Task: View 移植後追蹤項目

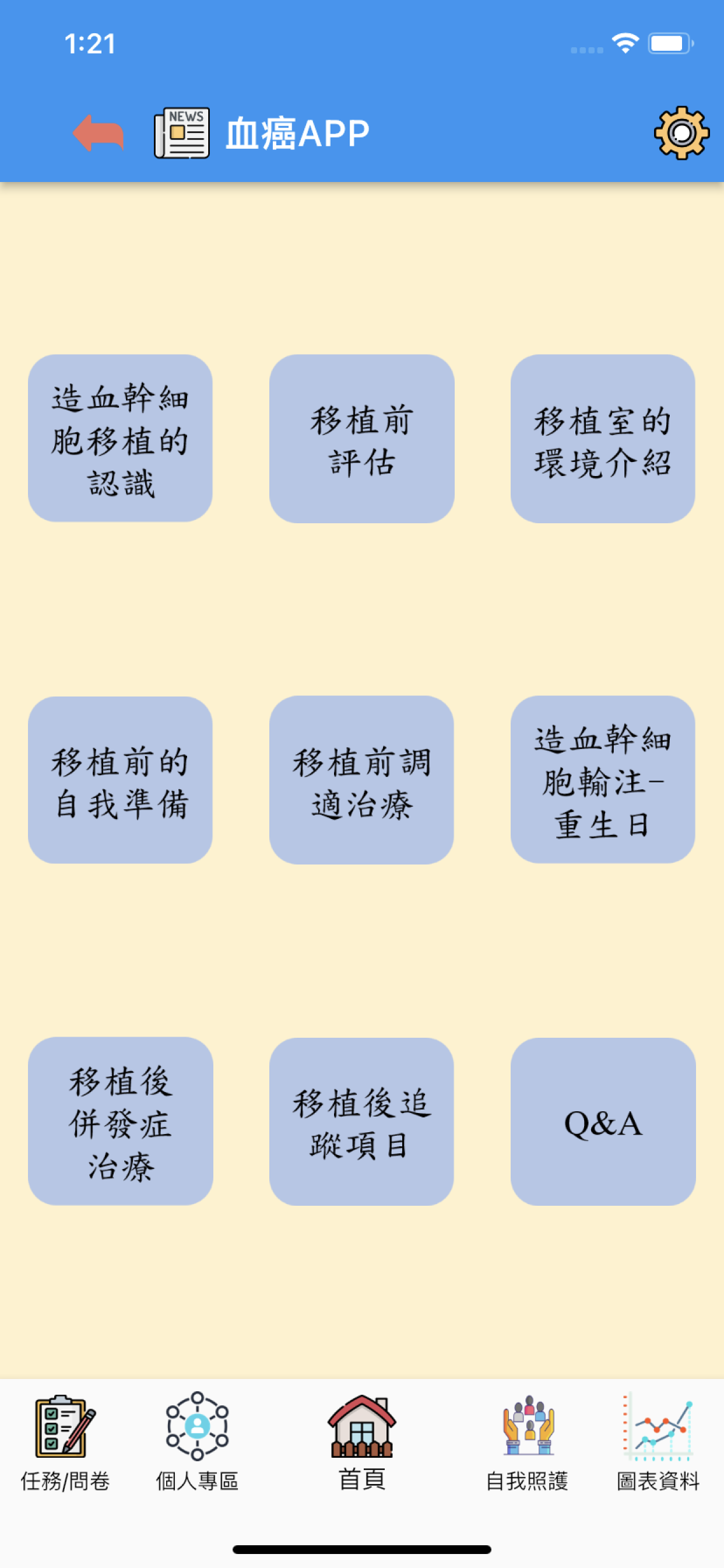Action: [x=362, y=1121]
